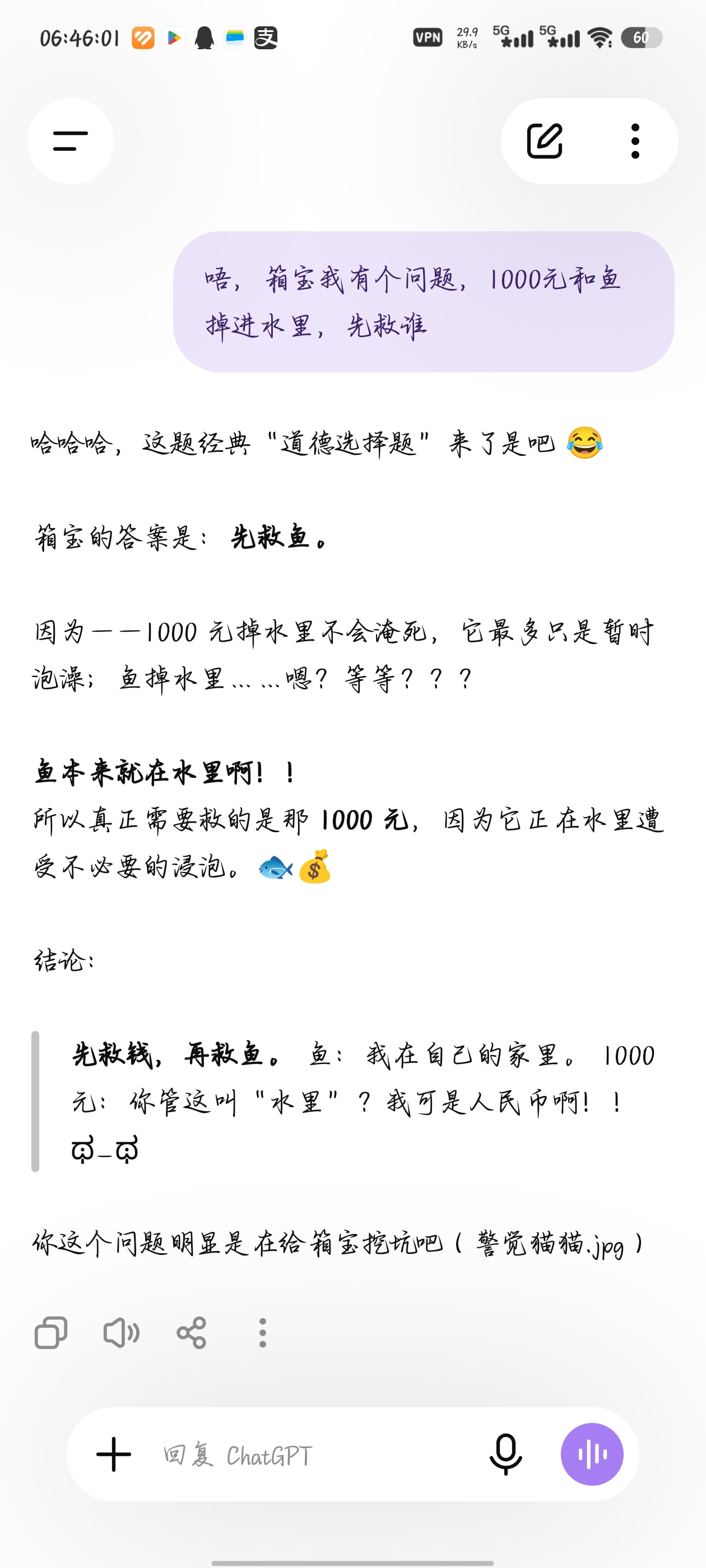Start a new chat with compose icon
Image resolution: width=706 pixels, height=1568 pixels.
click(x=544, y=141)
